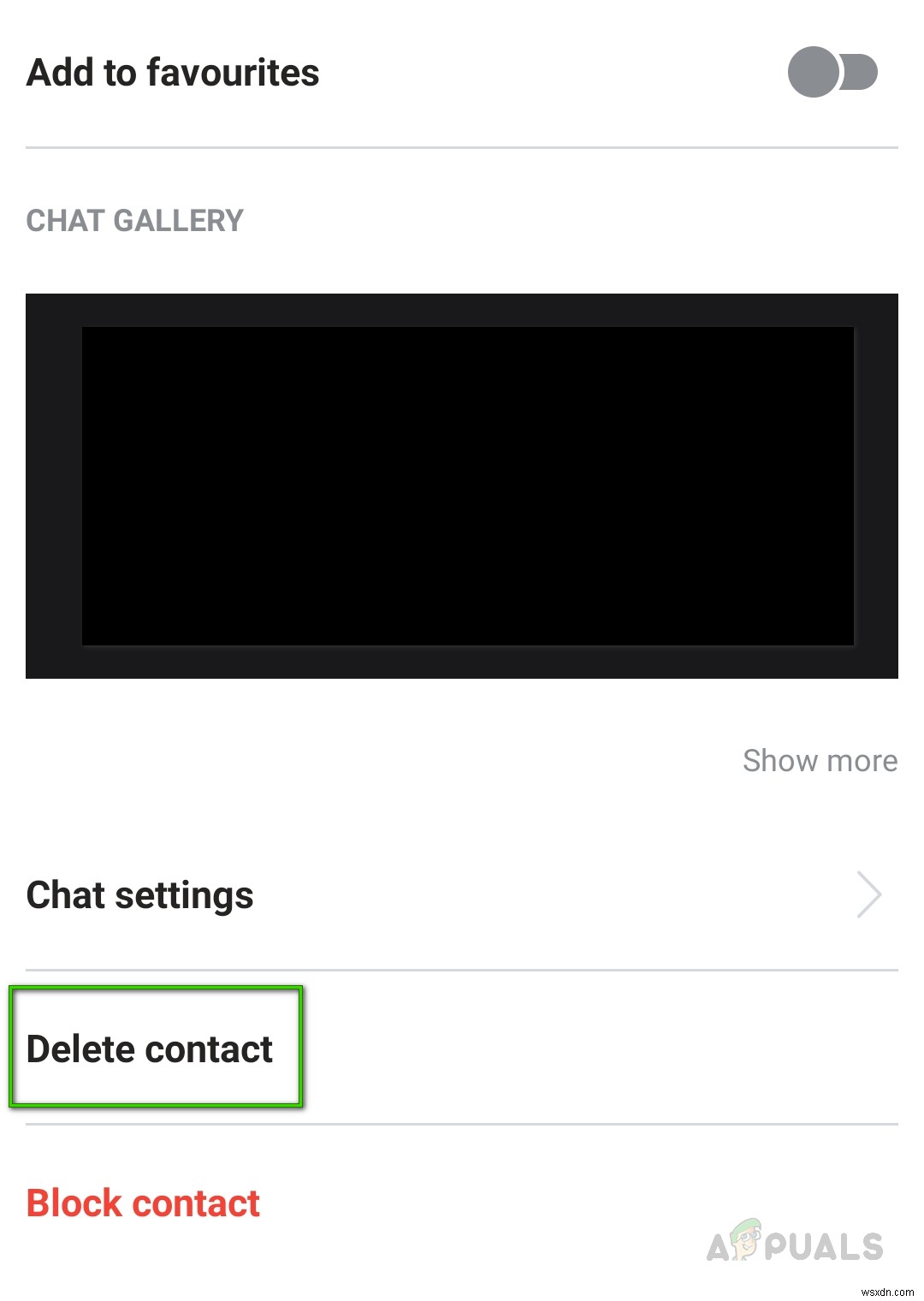Choose Block contact

coord(144,1203)
